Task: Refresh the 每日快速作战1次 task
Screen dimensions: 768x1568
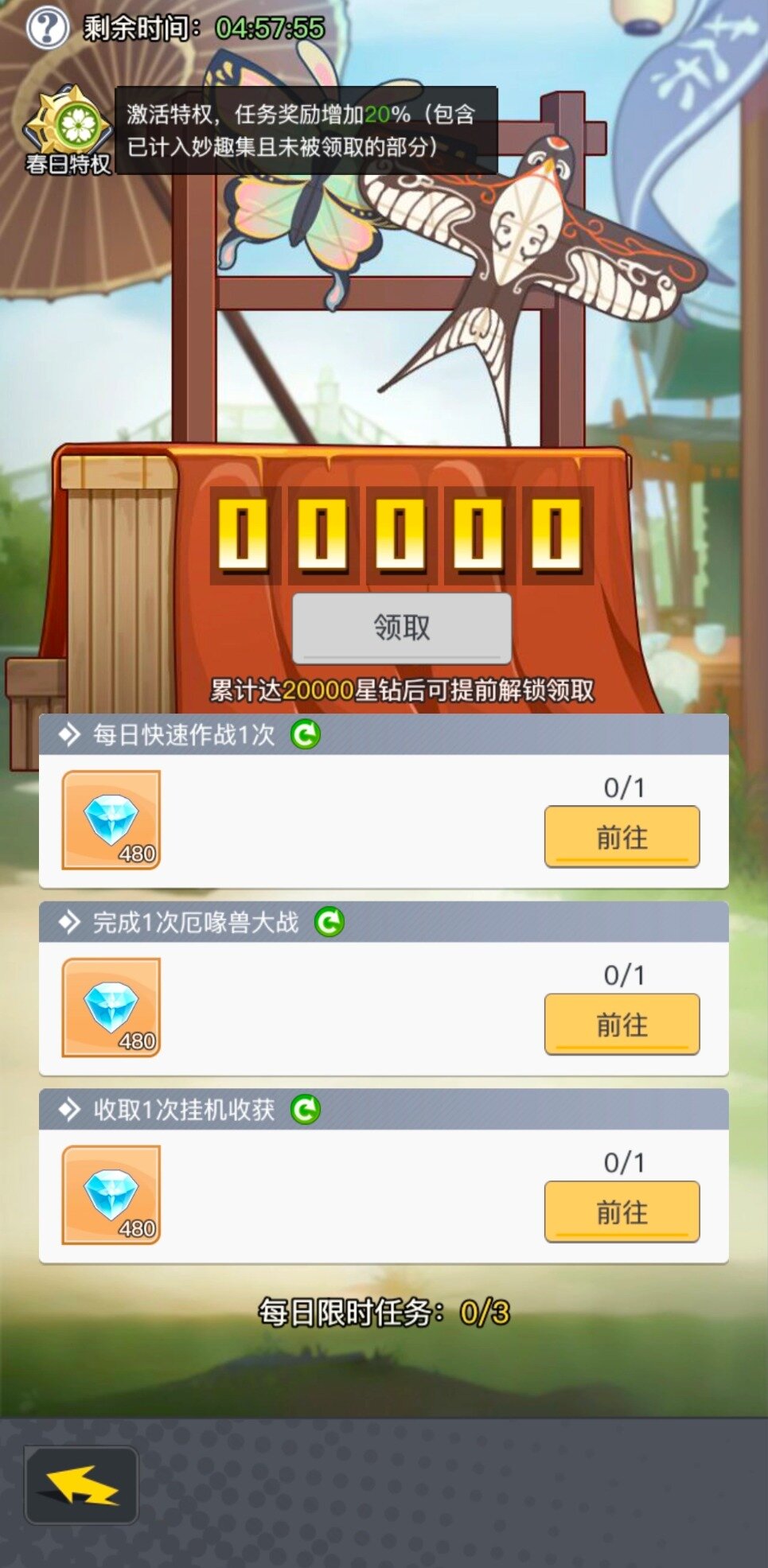Action: coord(306,734)
